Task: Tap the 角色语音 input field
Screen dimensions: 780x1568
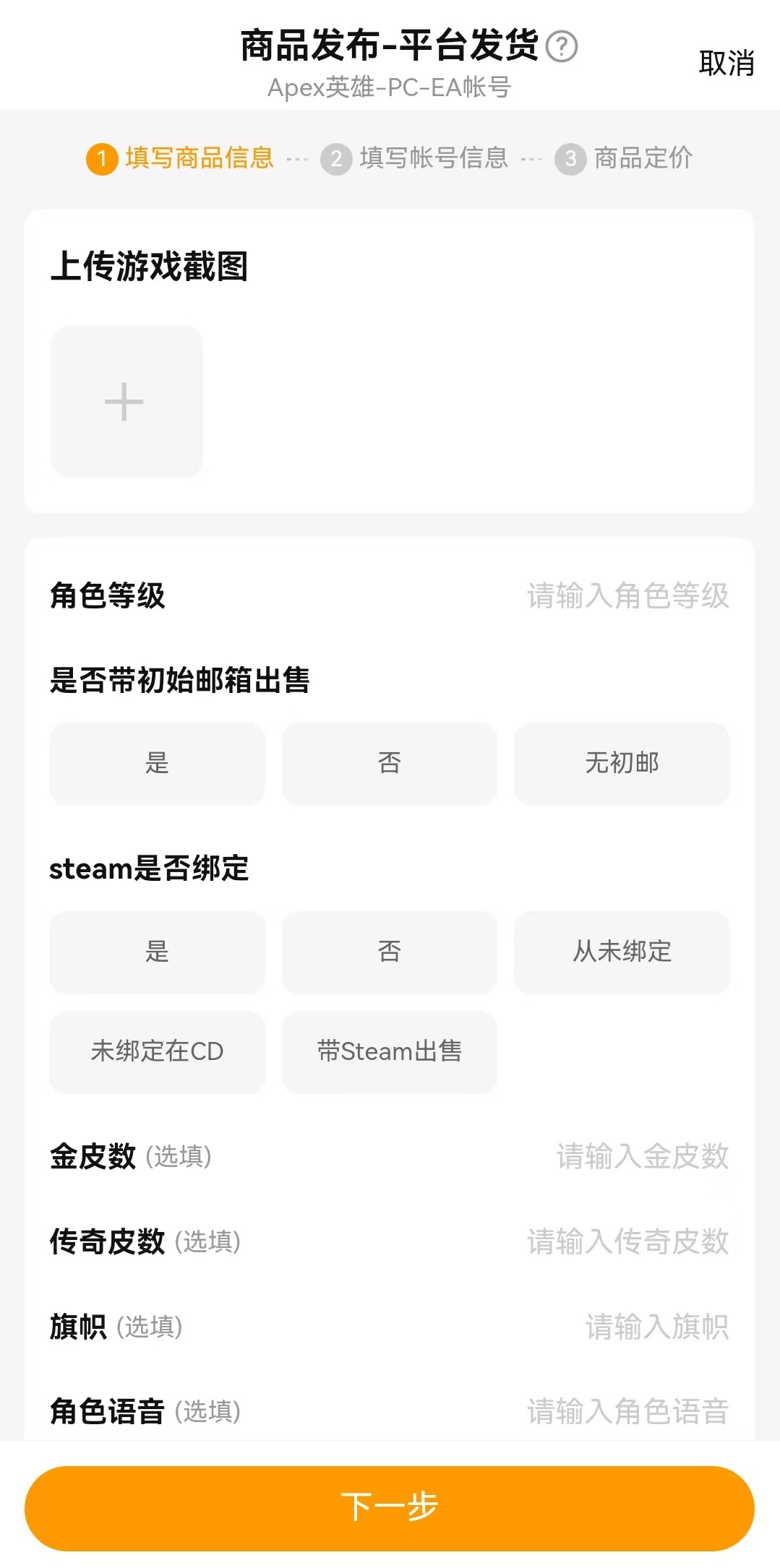Action: coord(627,1411)
